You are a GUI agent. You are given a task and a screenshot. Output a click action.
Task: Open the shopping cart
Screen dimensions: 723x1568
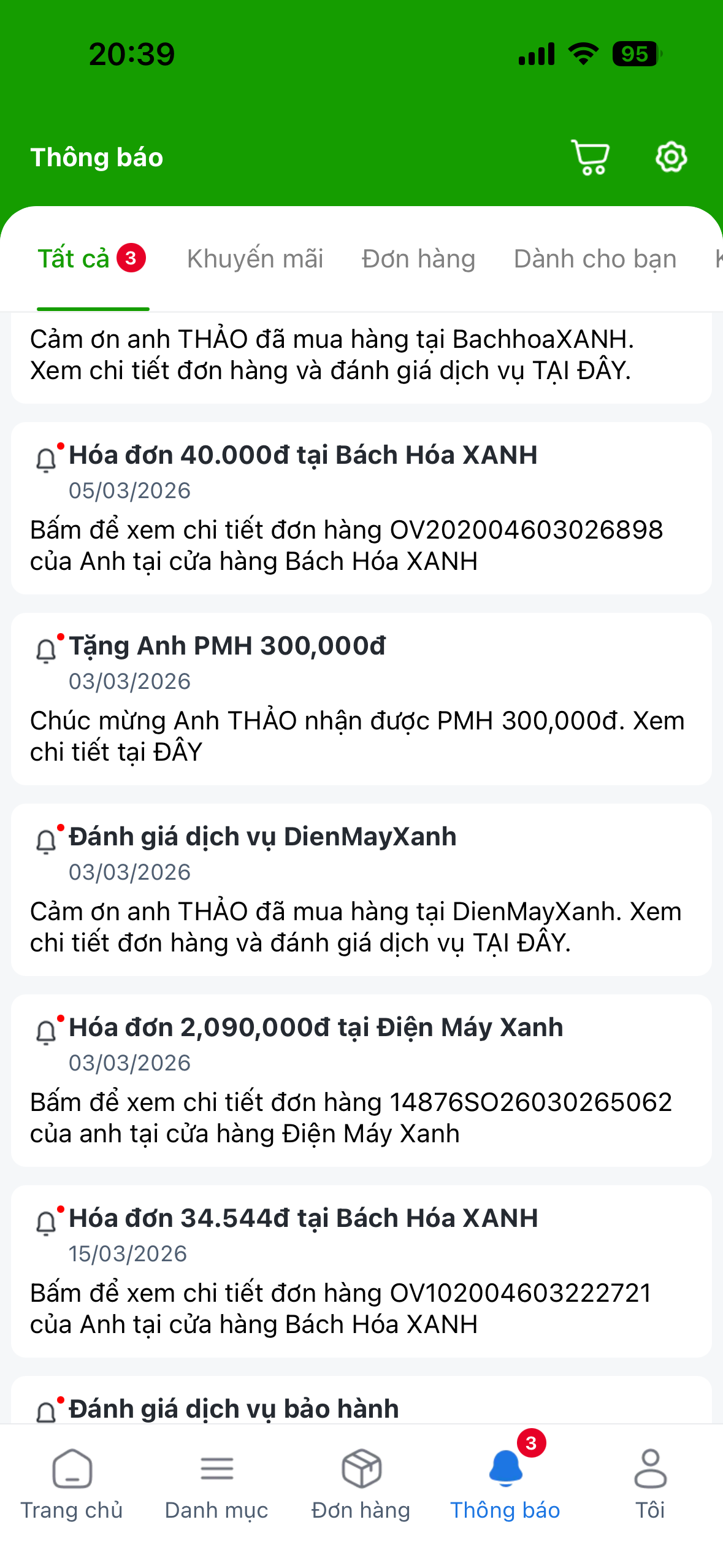[590, 157]
